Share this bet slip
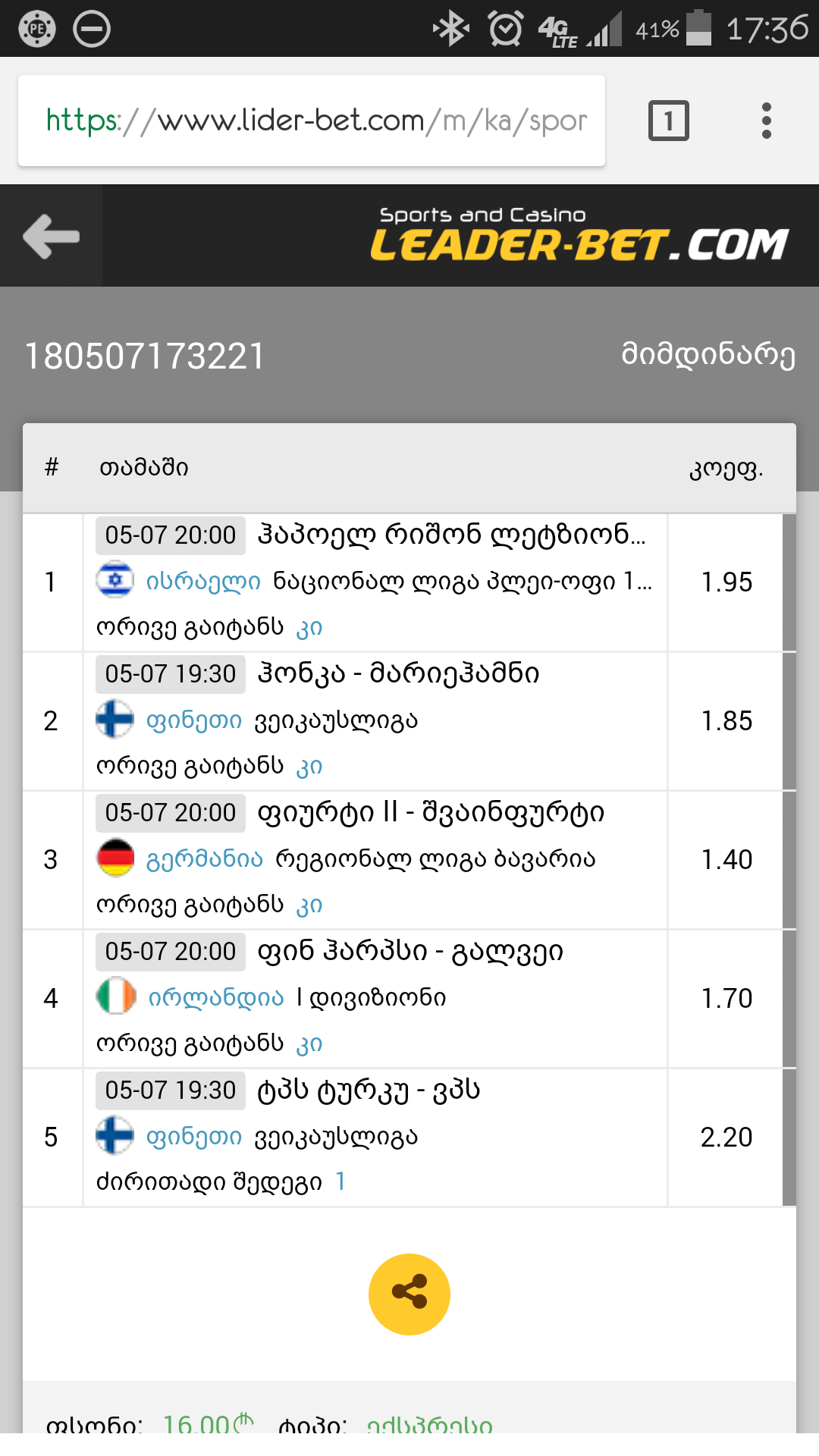 [409, 1294]
